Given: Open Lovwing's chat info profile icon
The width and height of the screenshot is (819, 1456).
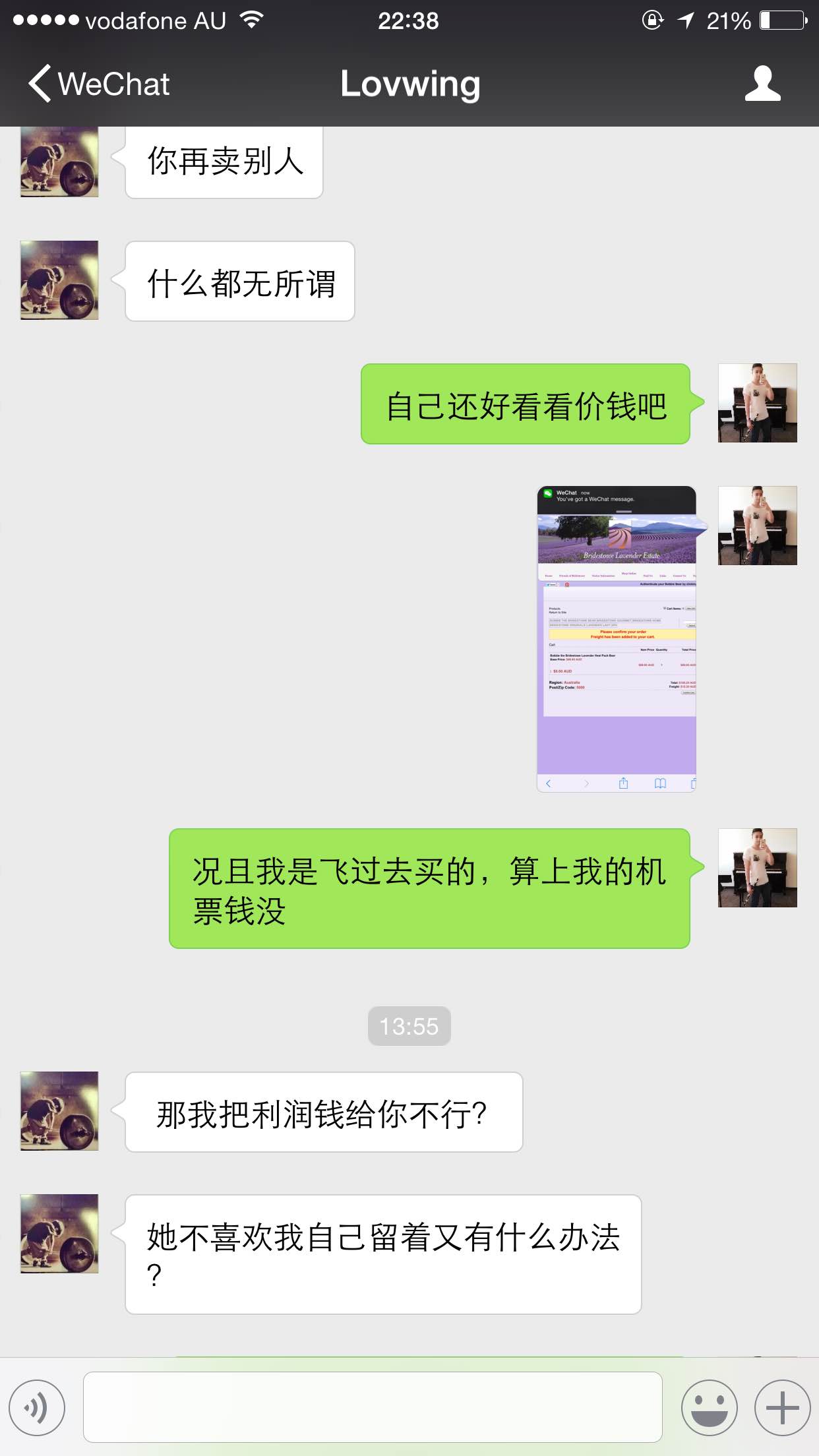Looking at the screenshot, I should coord(762,84).
